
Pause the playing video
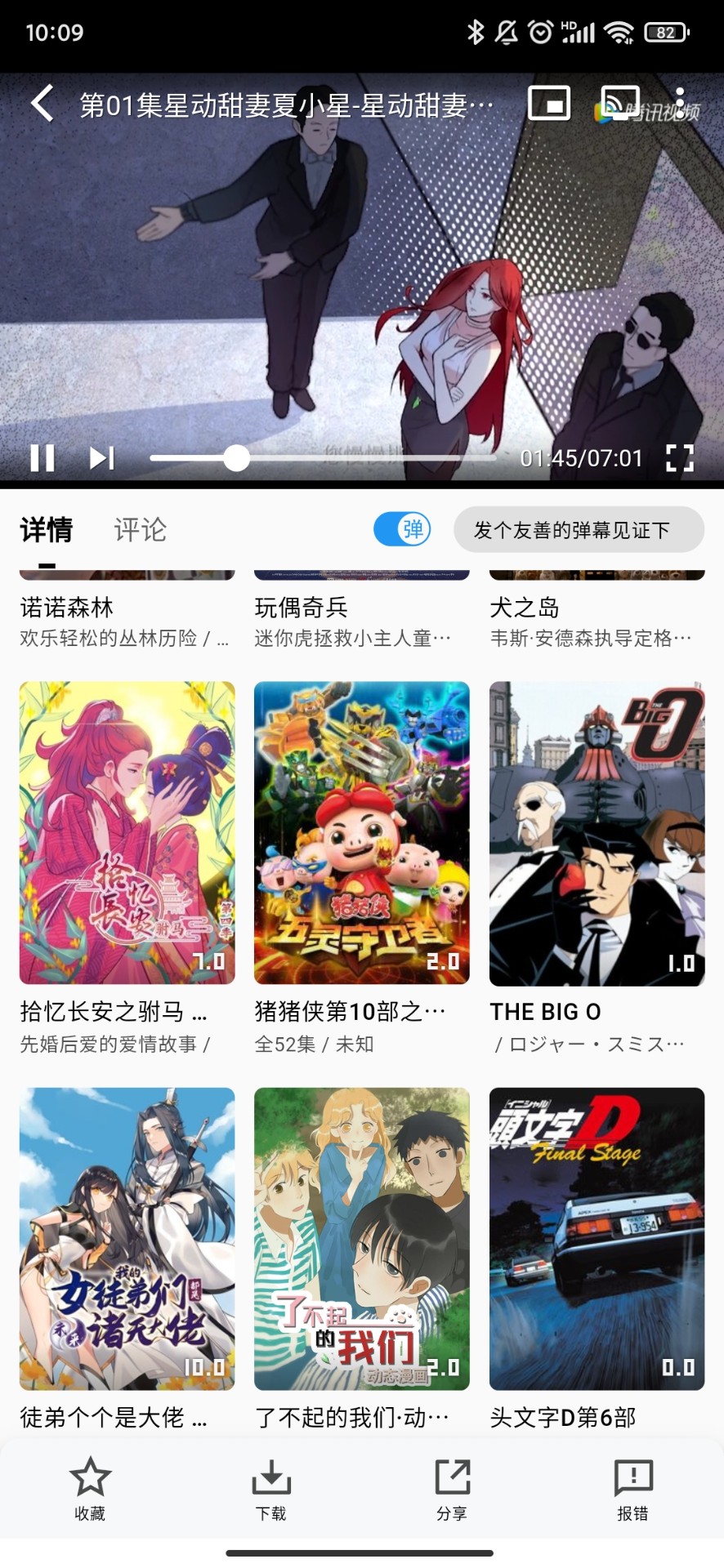click(41, 459)
